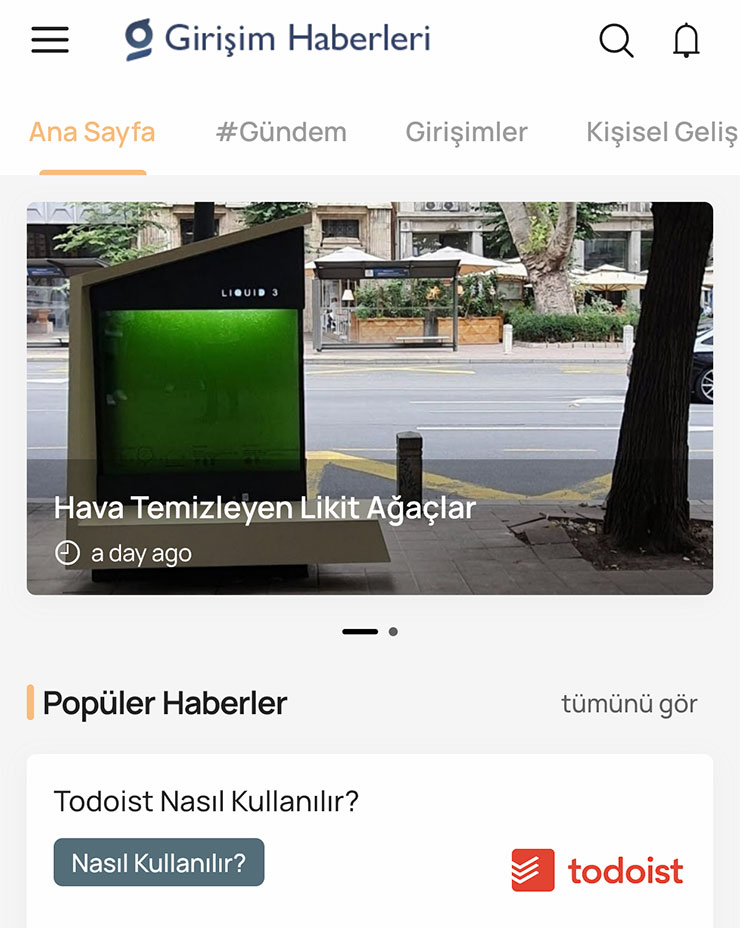Click the Todoist red checkmark symbol
Viewport: 740px width, 928px height.
tap(531, 870)
